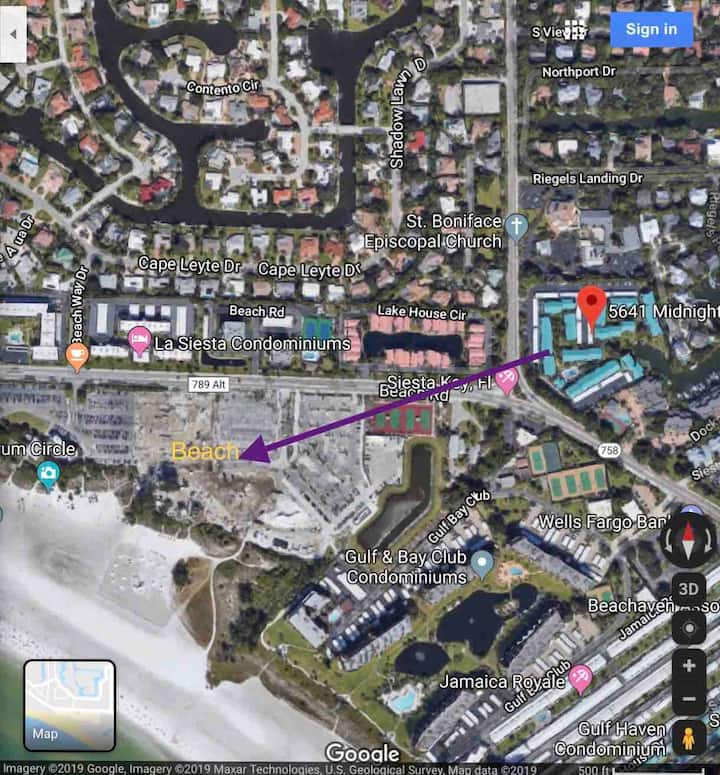Reset the compass orientation
Screen dimensions: 720x775
(689, 540)
